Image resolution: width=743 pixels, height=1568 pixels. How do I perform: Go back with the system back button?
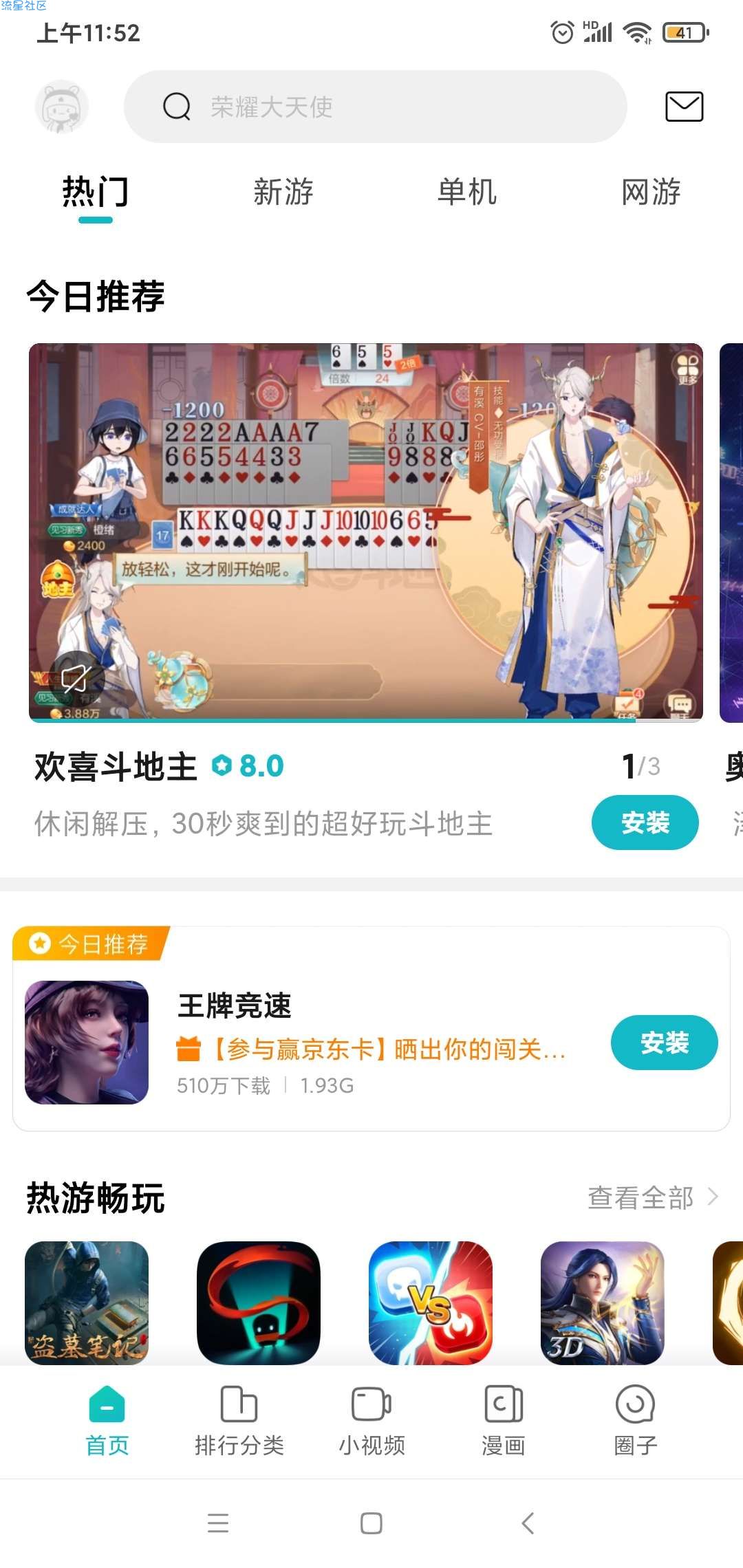pos(528,1523)
